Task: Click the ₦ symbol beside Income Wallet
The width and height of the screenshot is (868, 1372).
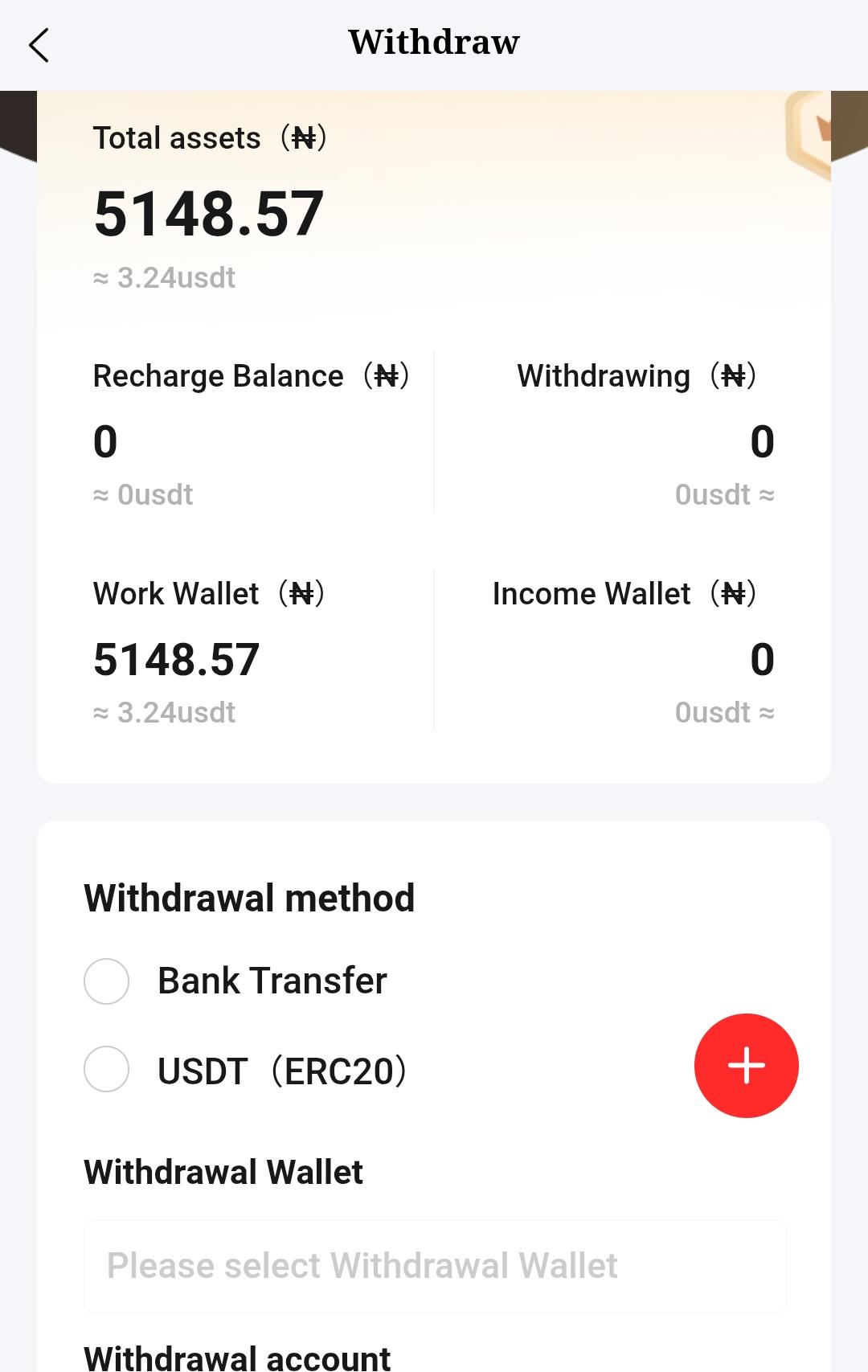Action: click(x=735, y=593)
